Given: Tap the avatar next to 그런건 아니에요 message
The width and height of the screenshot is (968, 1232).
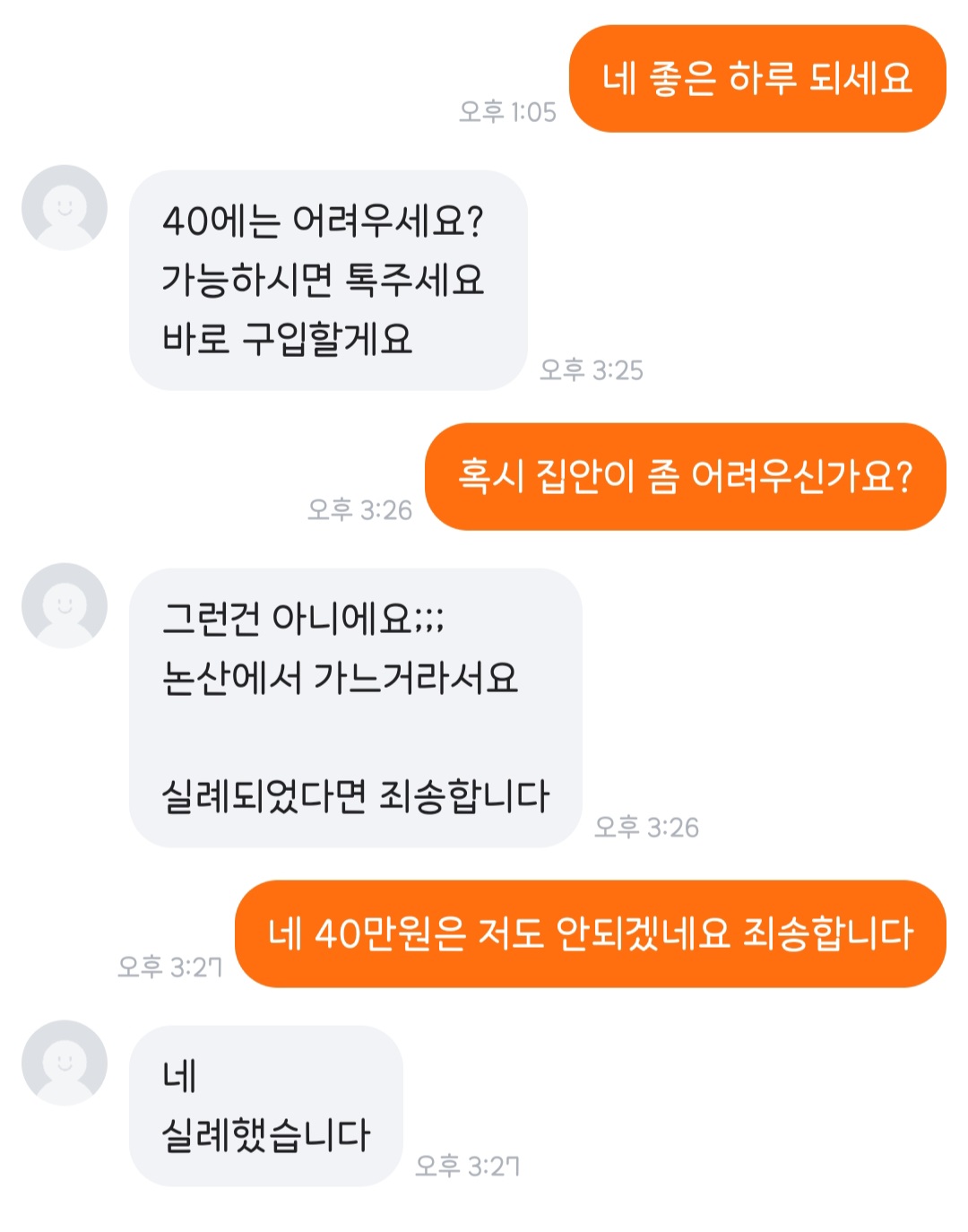Looking at the screenshot, I should (x=65, y=605).
